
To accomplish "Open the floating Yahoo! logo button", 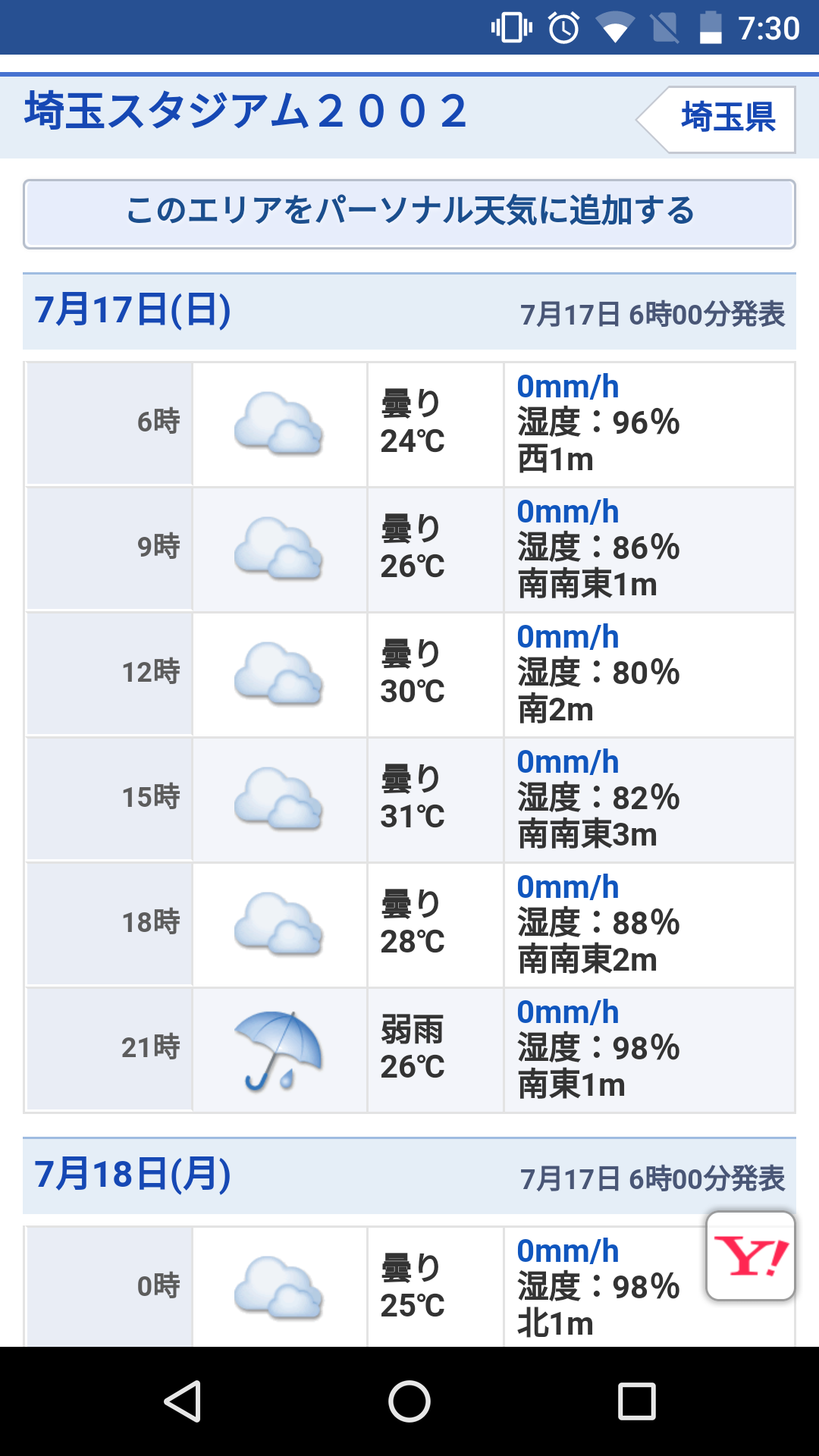I will 750,1256.
